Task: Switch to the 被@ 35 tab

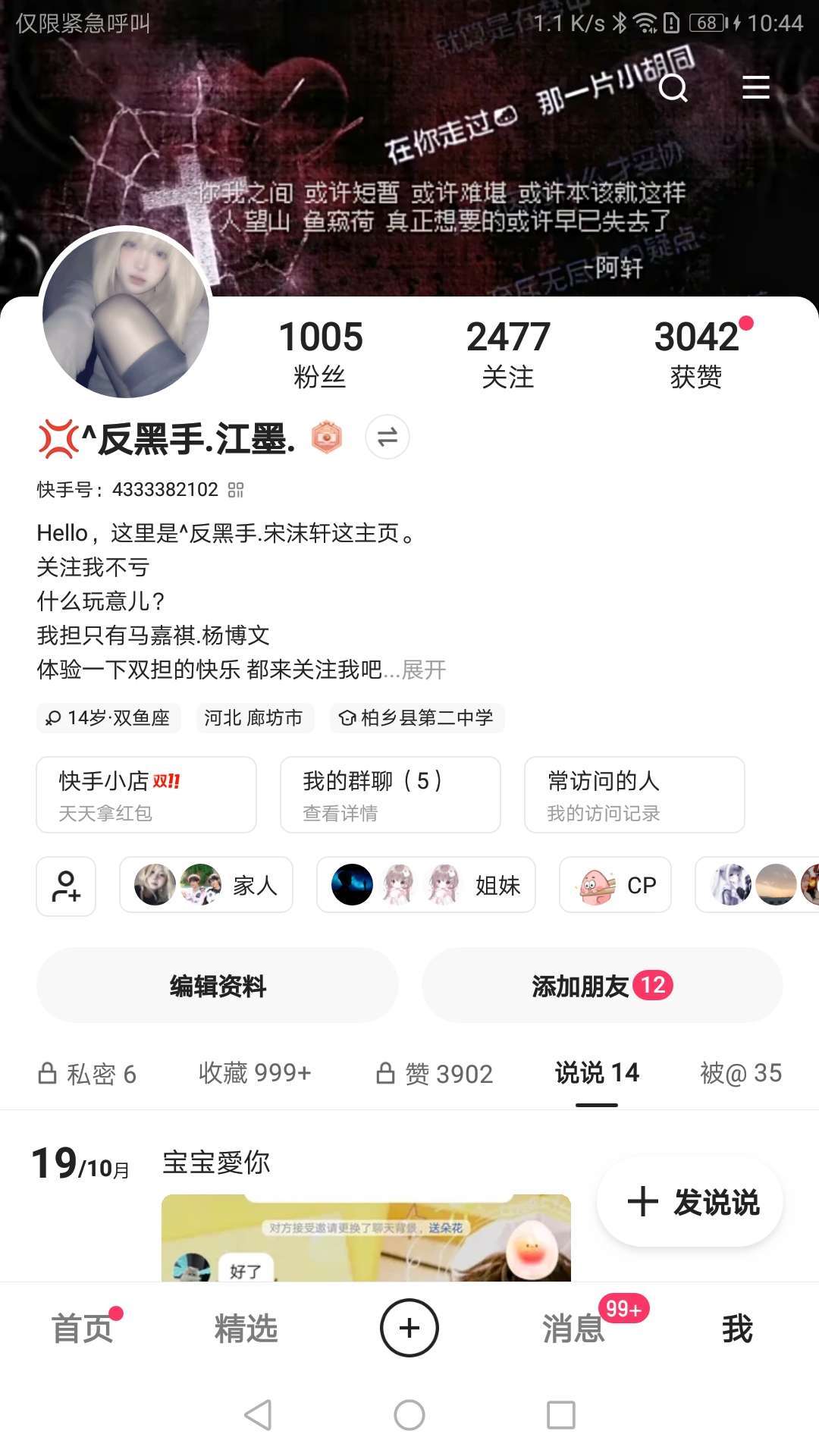Action: click(740, 1073)
